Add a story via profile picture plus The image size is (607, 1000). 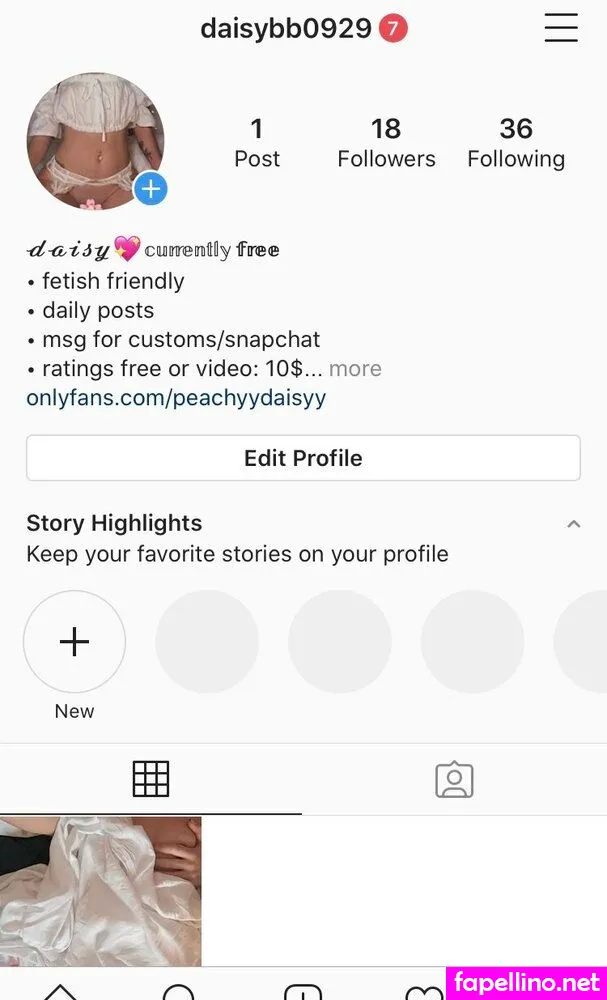click(x=151, y=188)
